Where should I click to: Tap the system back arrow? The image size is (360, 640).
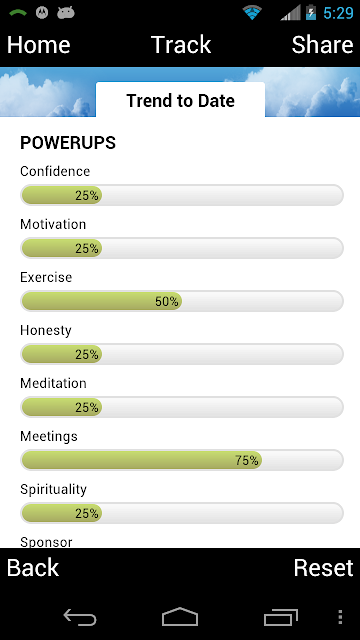(x=80, y=617)
